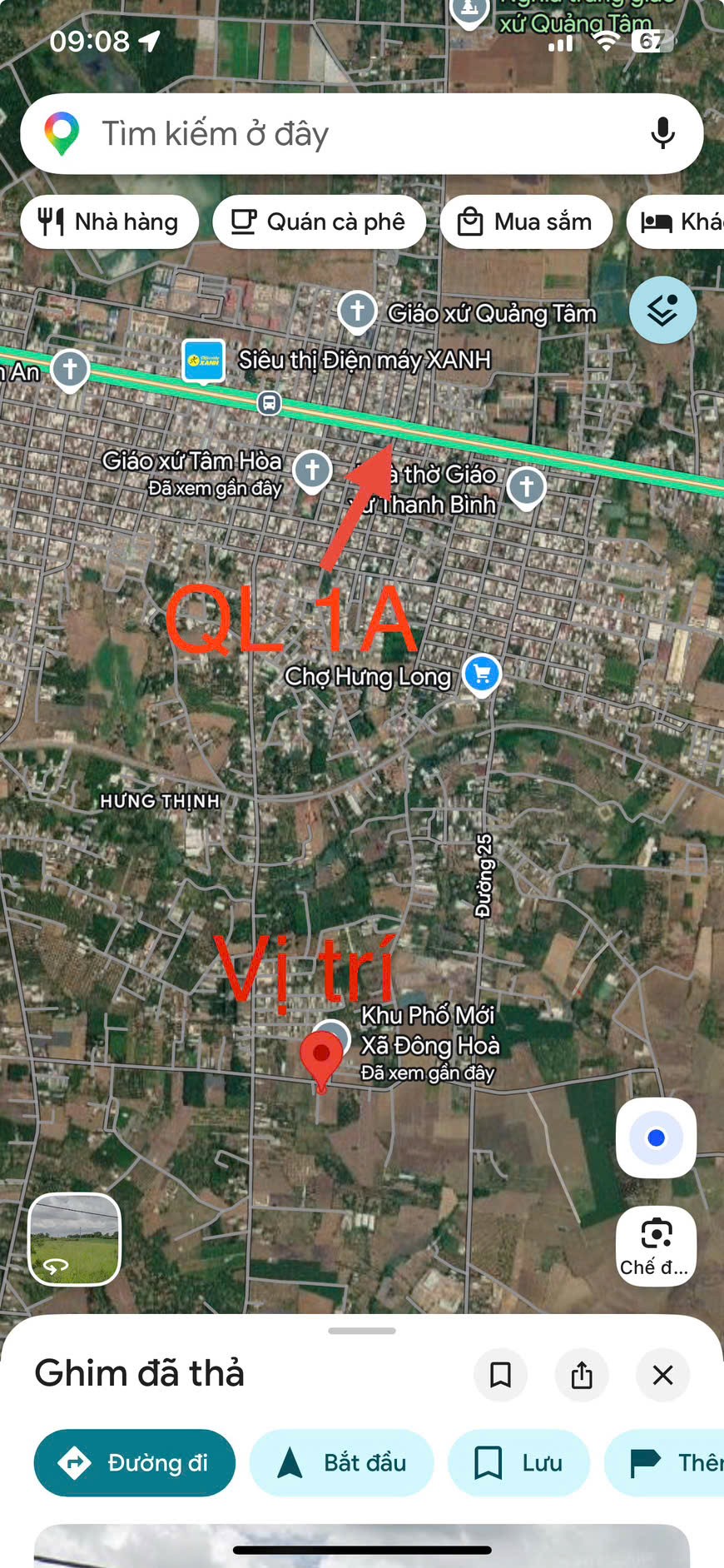
Task: Center map on my current location
Action: coord(656,1137)
